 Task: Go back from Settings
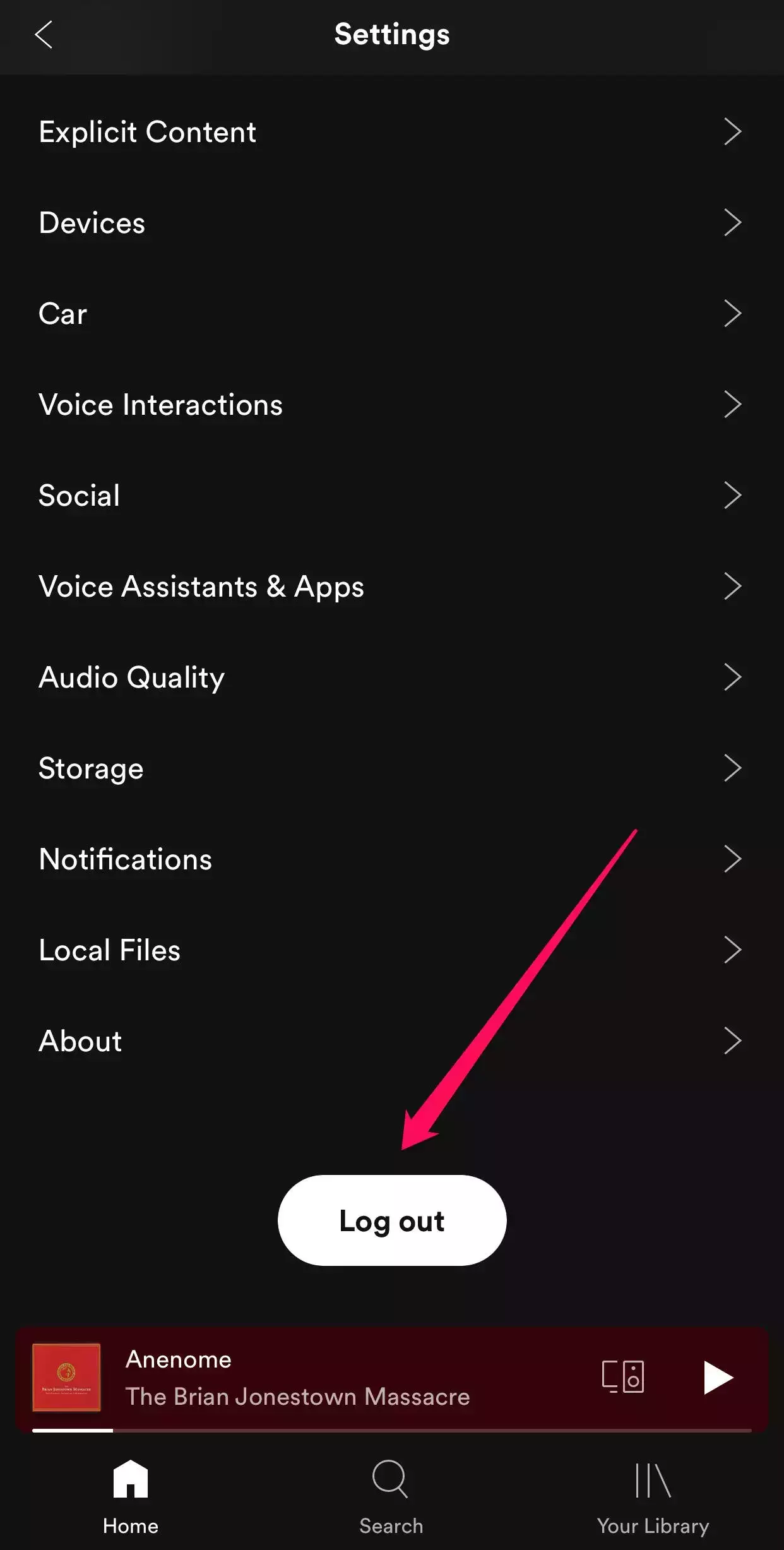click(44, 34)
